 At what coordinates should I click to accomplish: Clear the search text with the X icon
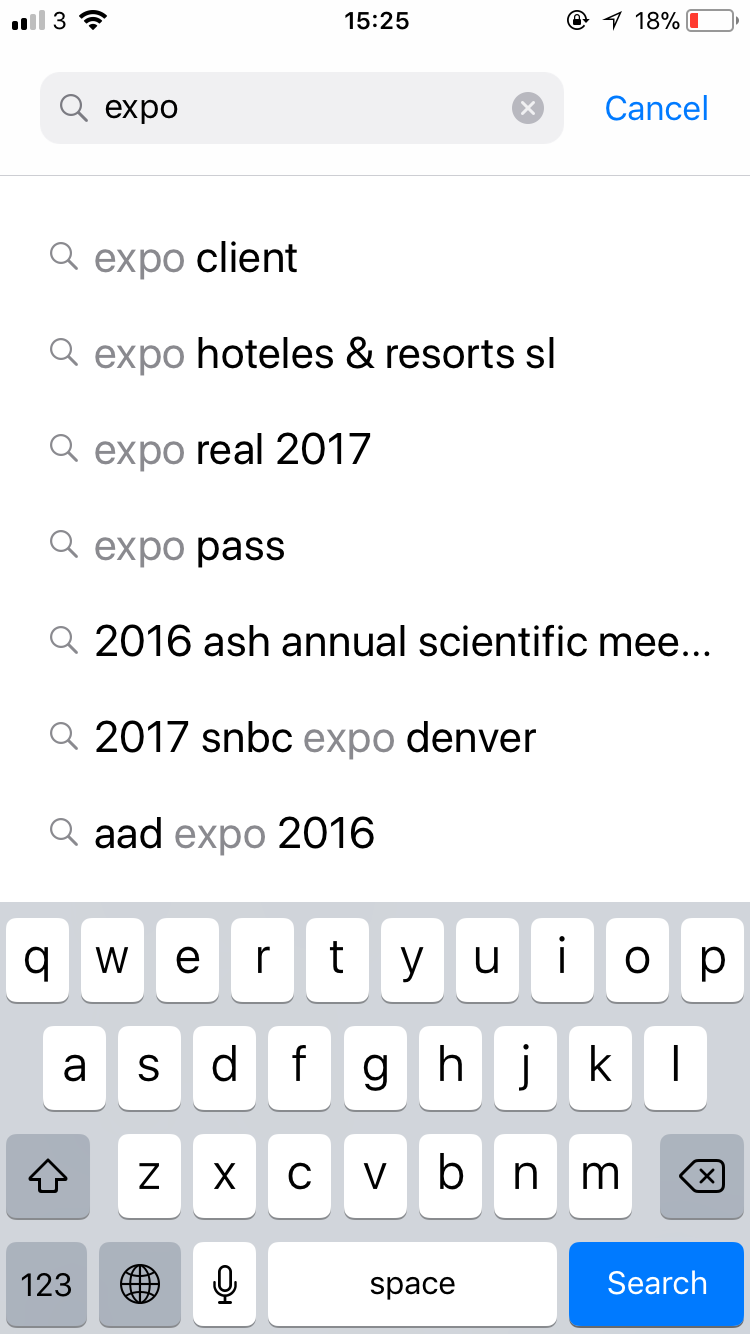click(x=527, y=108)
